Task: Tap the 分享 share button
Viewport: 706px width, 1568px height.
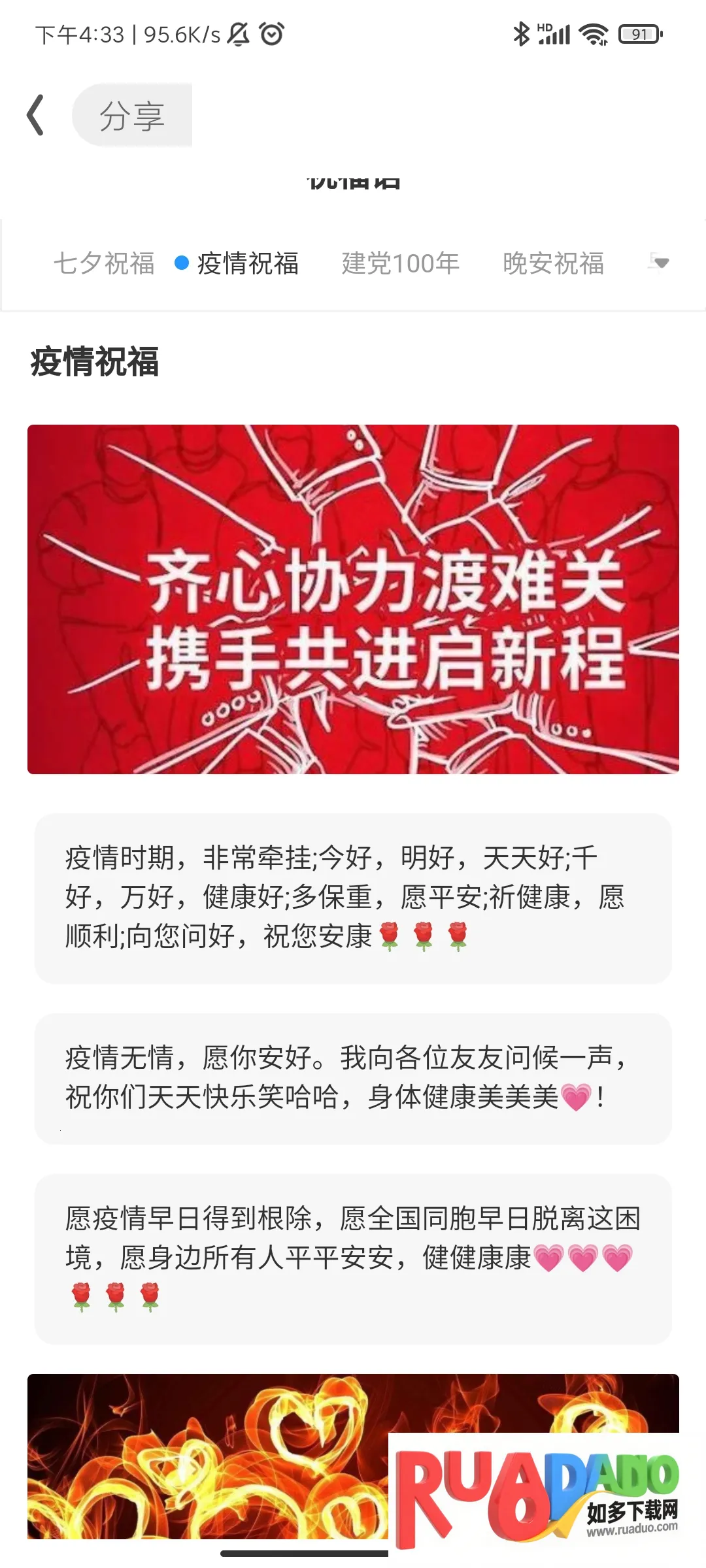Action: (x=133, y=116)
